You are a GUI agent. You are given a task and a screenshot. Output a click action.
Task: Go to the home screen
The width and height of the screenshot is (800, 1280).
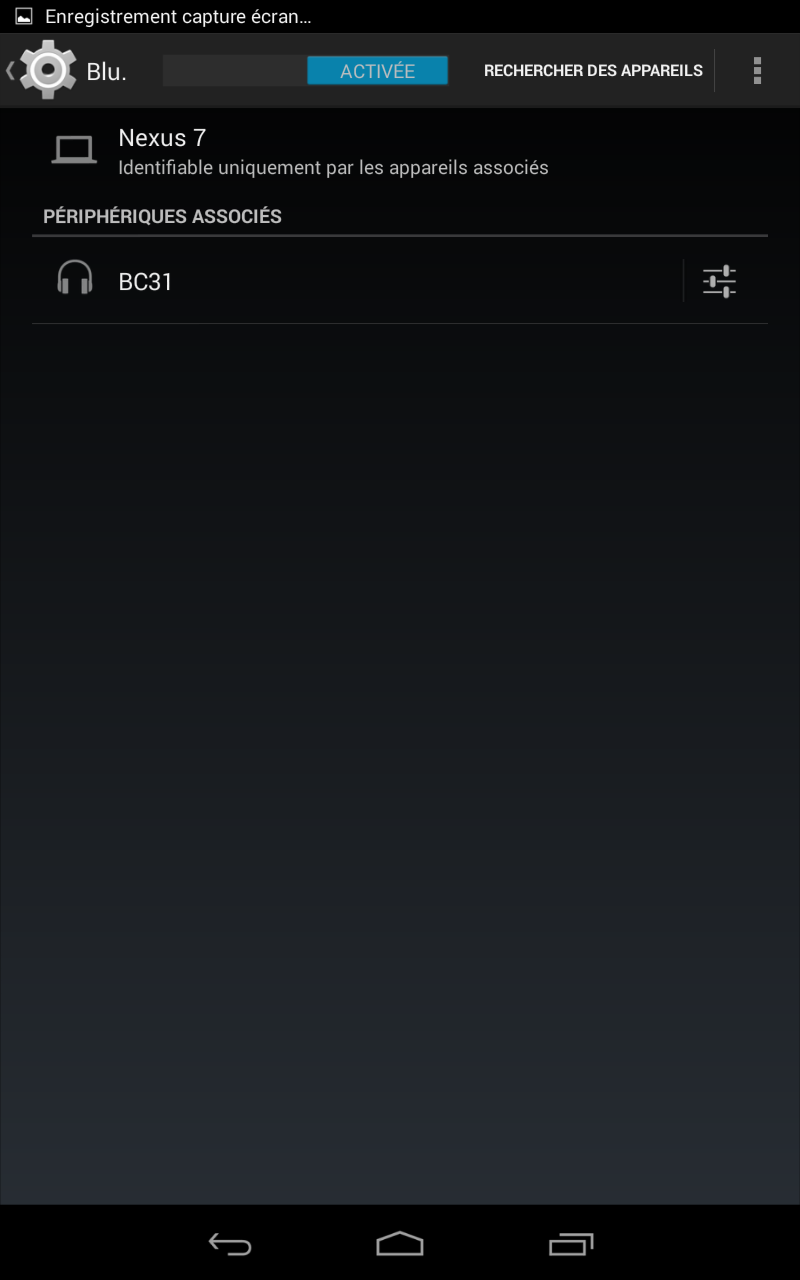tap(400, 1243)
